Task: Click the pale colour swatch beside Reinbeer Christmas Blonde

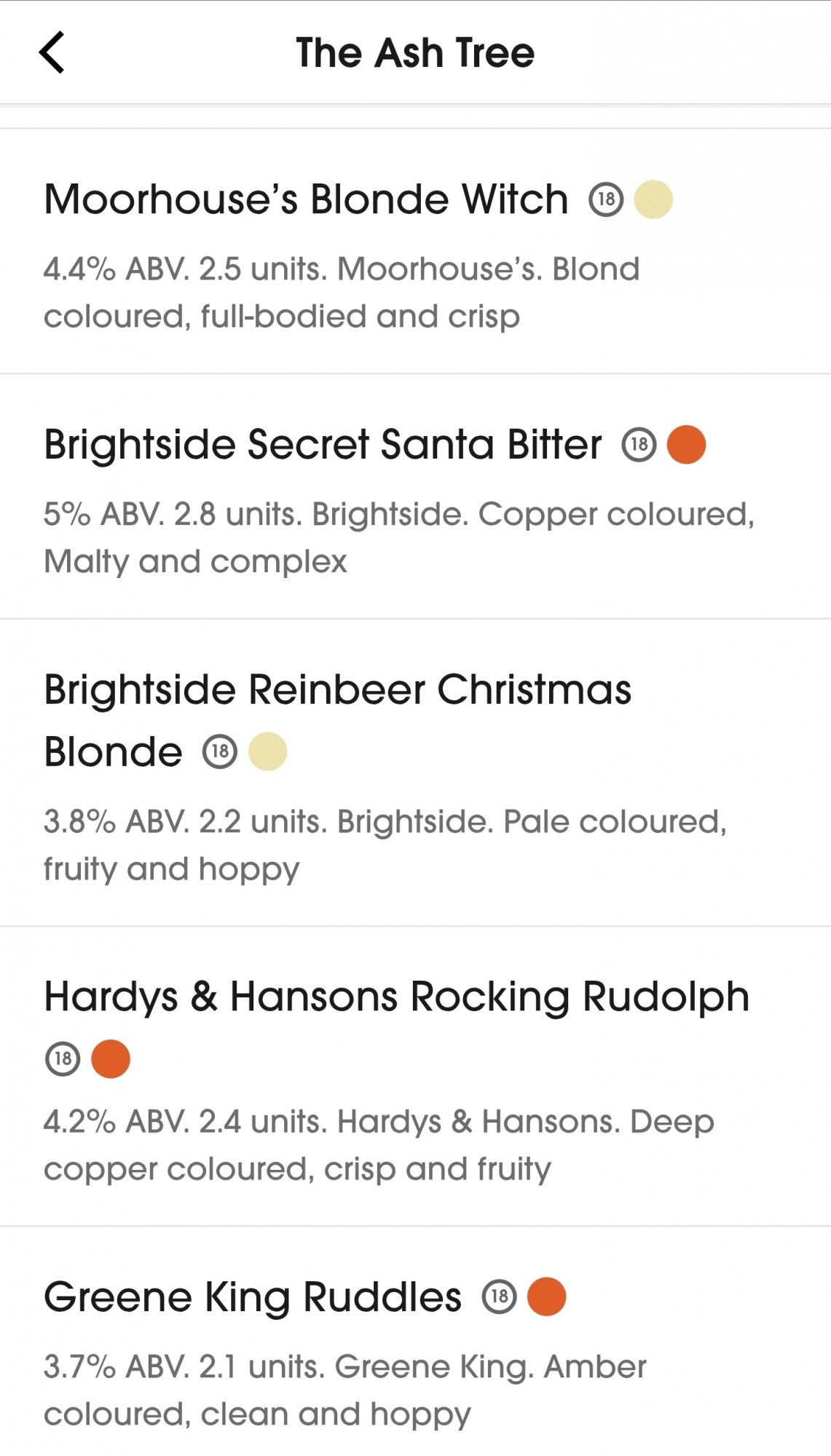Action: [267, 751]
